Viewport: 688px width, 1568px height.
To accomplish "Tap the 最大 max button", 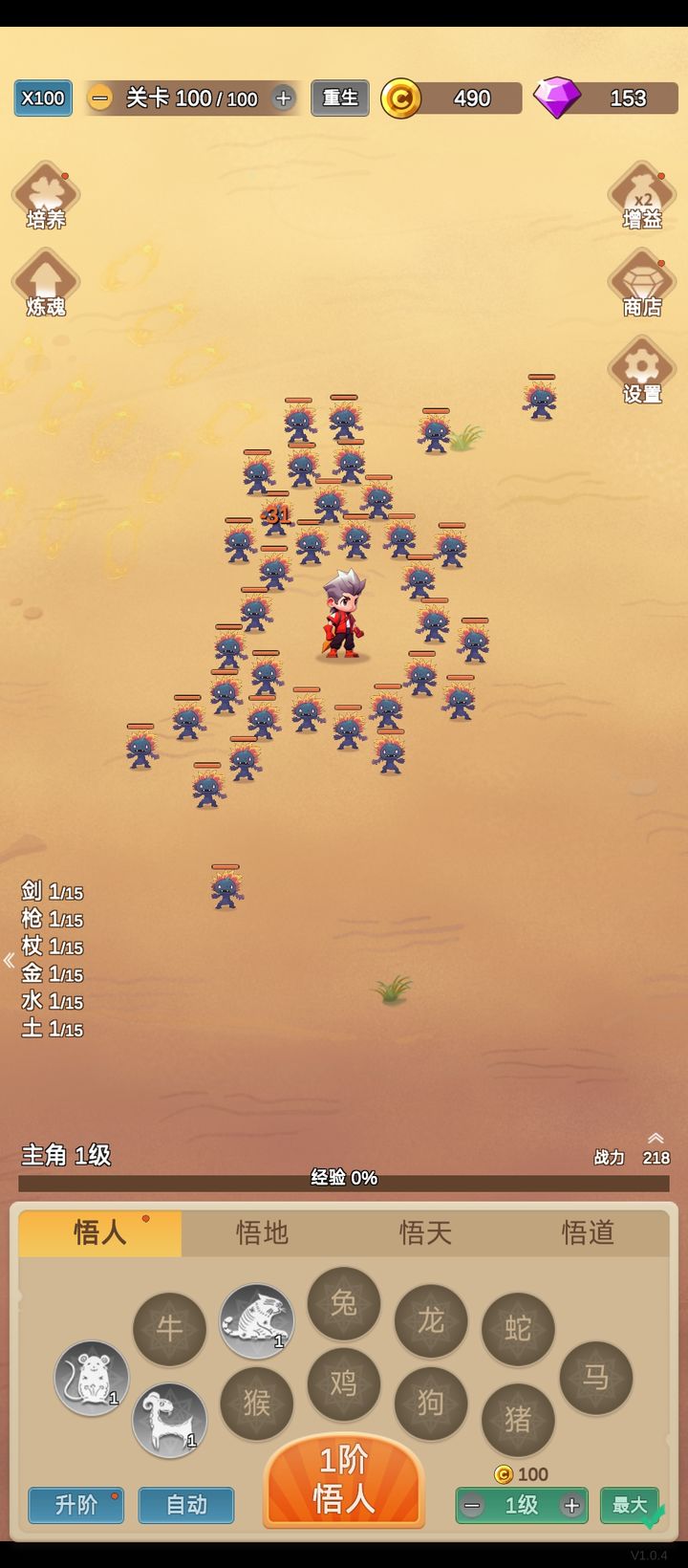I will (x=629, y=1506).
